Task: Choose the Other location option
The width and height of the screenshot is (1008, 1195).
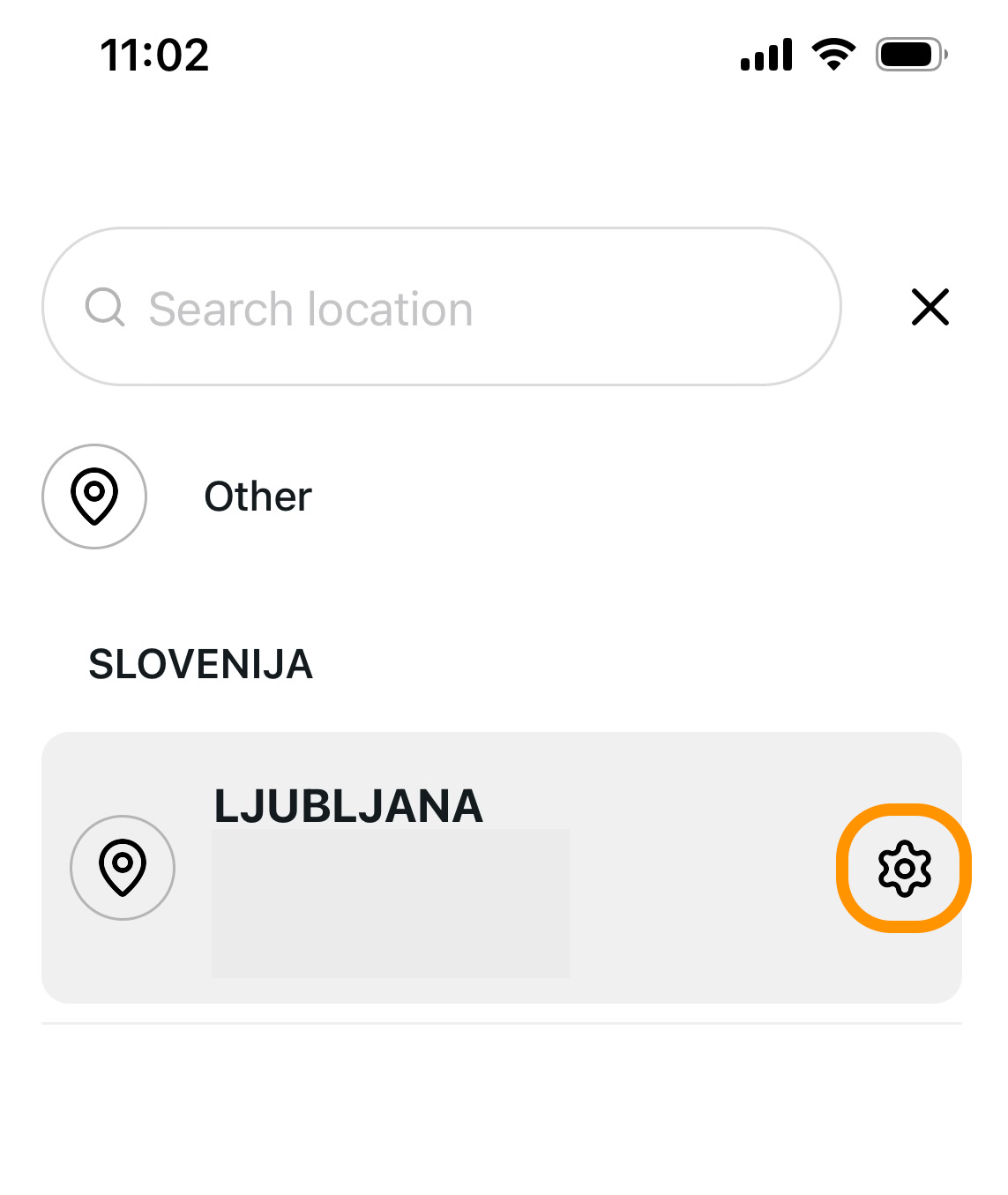Action: pos(258,497)
